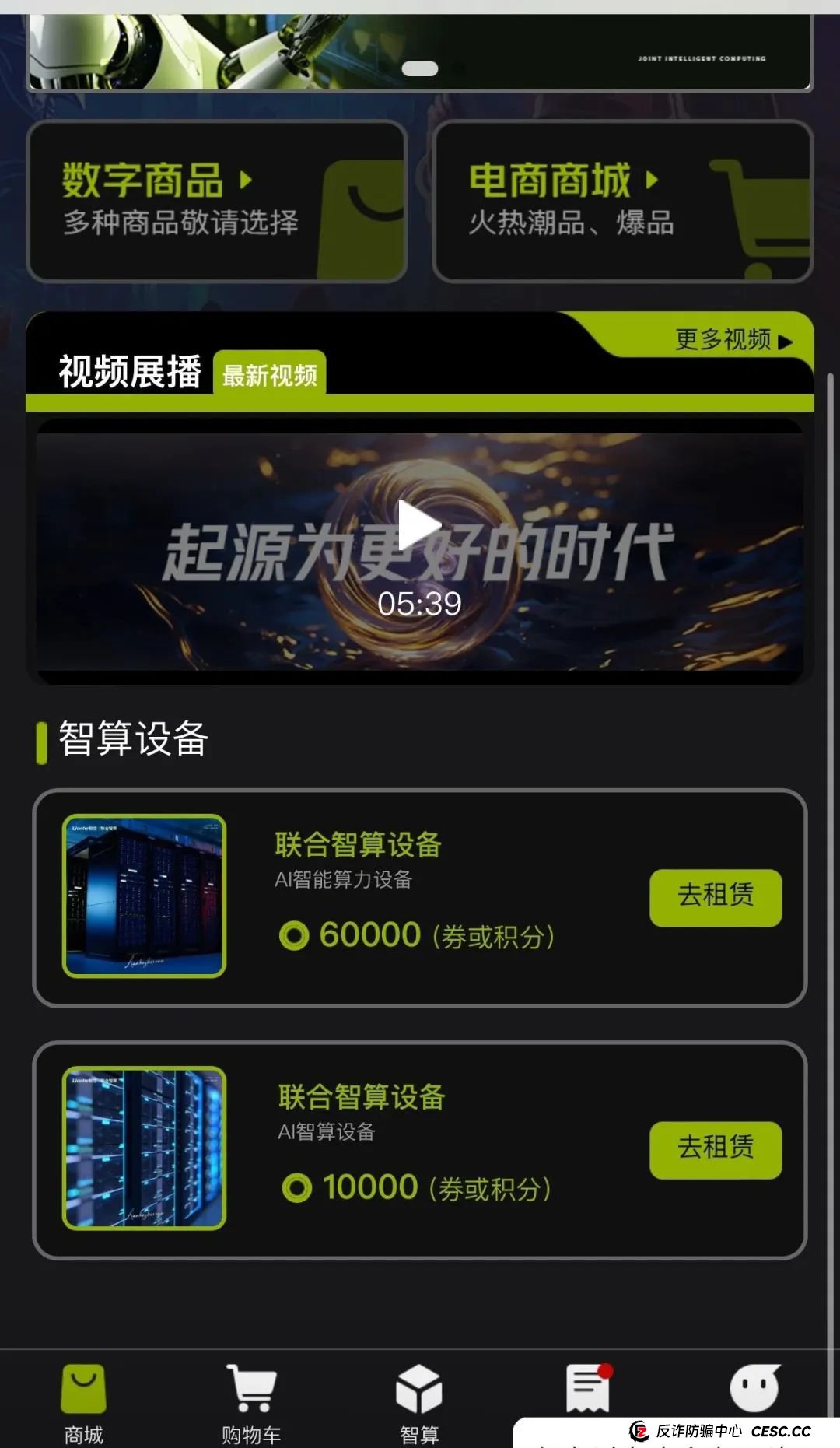This screenshot has height=1448, width=840.
Task: Switch to the 最新视频 tab
Action: (271, 374)
